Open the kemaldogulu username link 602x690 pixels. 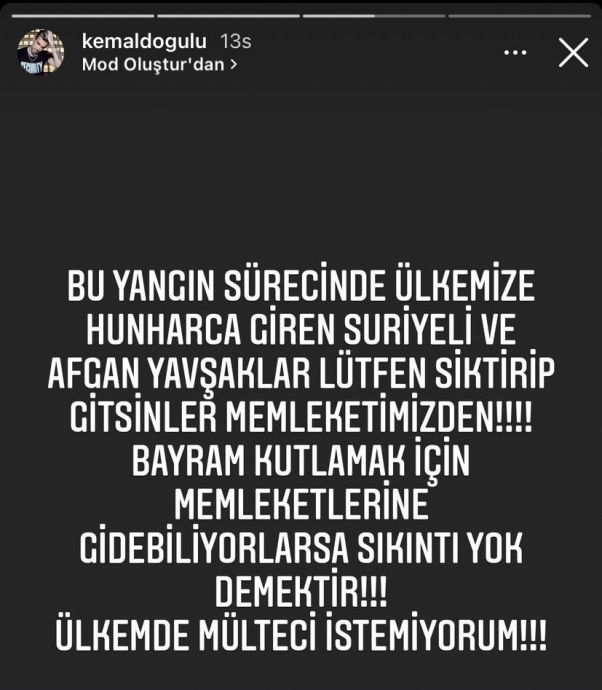coord(145,42)
